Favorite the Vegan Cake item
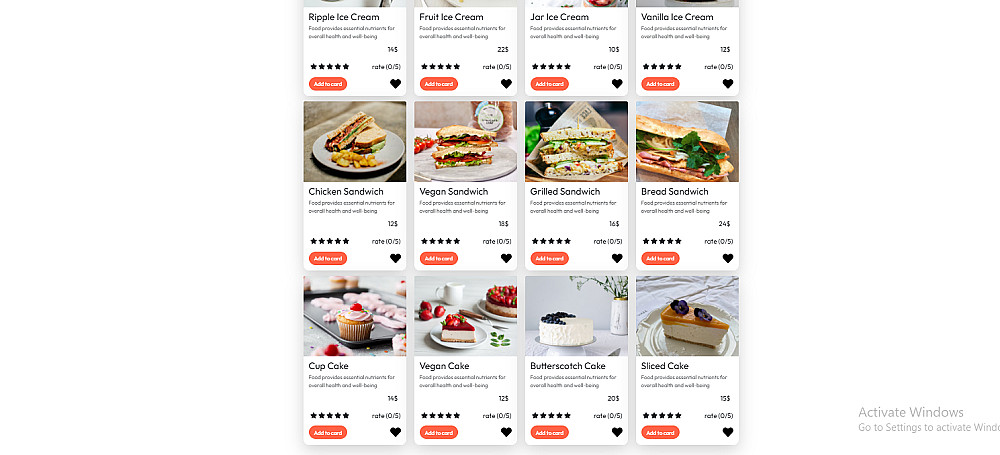This screenshot has width=1000, height=455. (506, 432)
